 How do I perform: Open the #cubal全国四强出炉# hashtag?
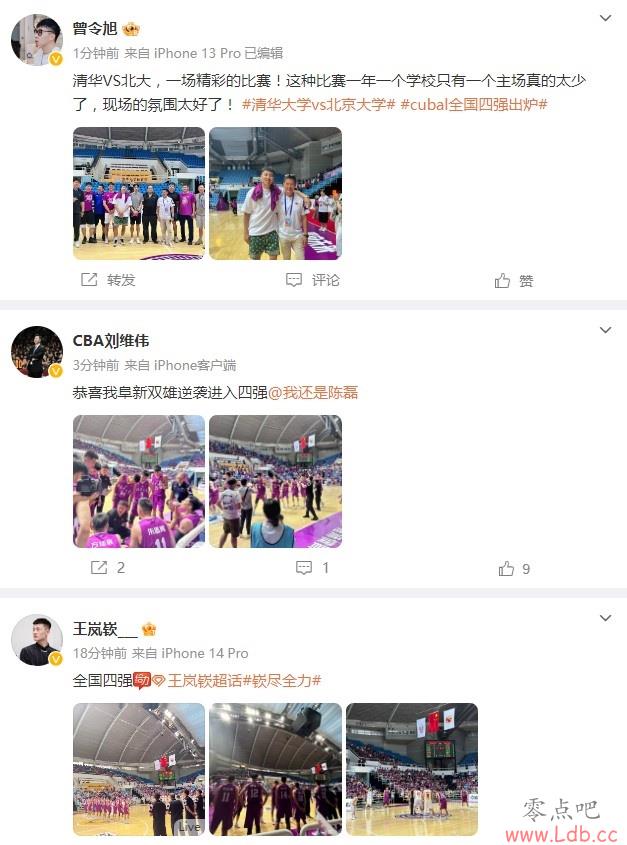point(475,104)
